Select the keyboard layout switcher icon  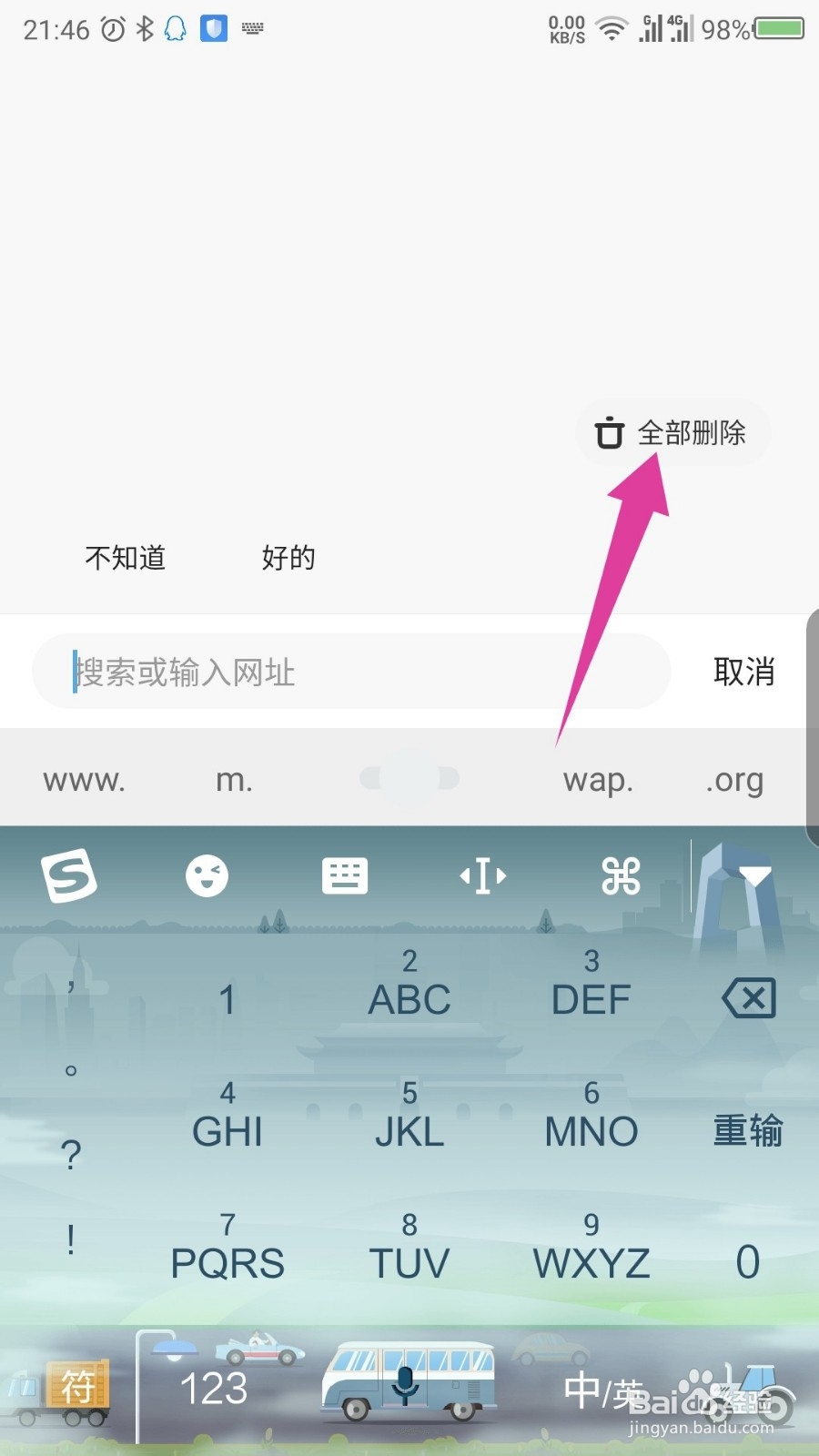[x=345, y=875]
